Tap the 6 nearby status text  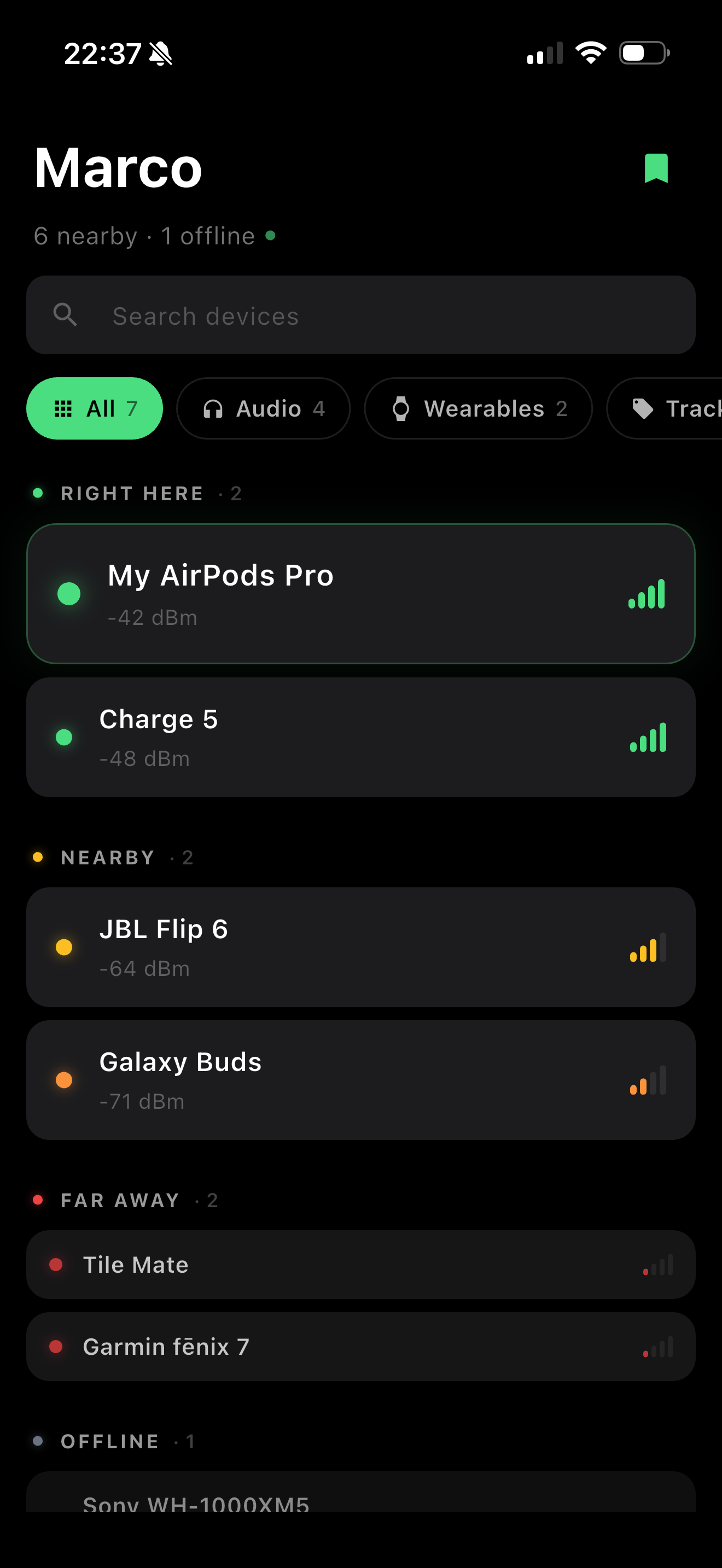85,236
